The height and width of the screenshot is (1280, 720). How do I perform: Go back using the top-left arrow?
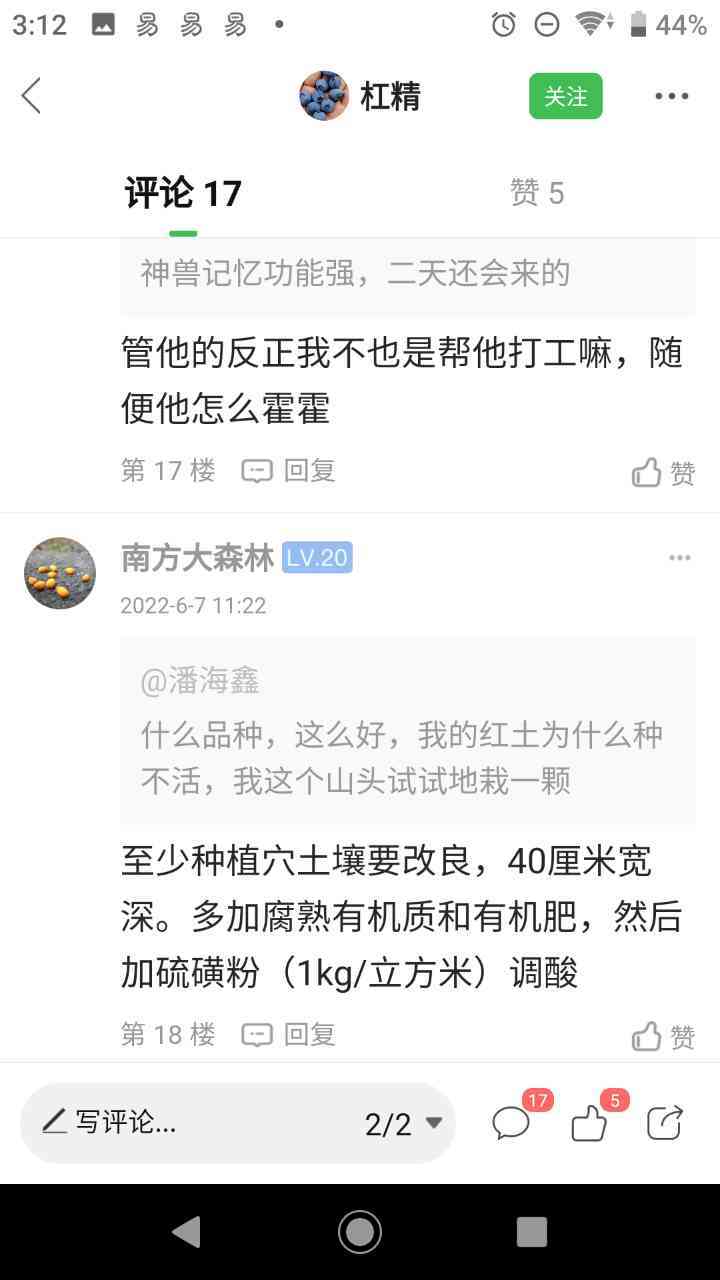tap(32, 96)
